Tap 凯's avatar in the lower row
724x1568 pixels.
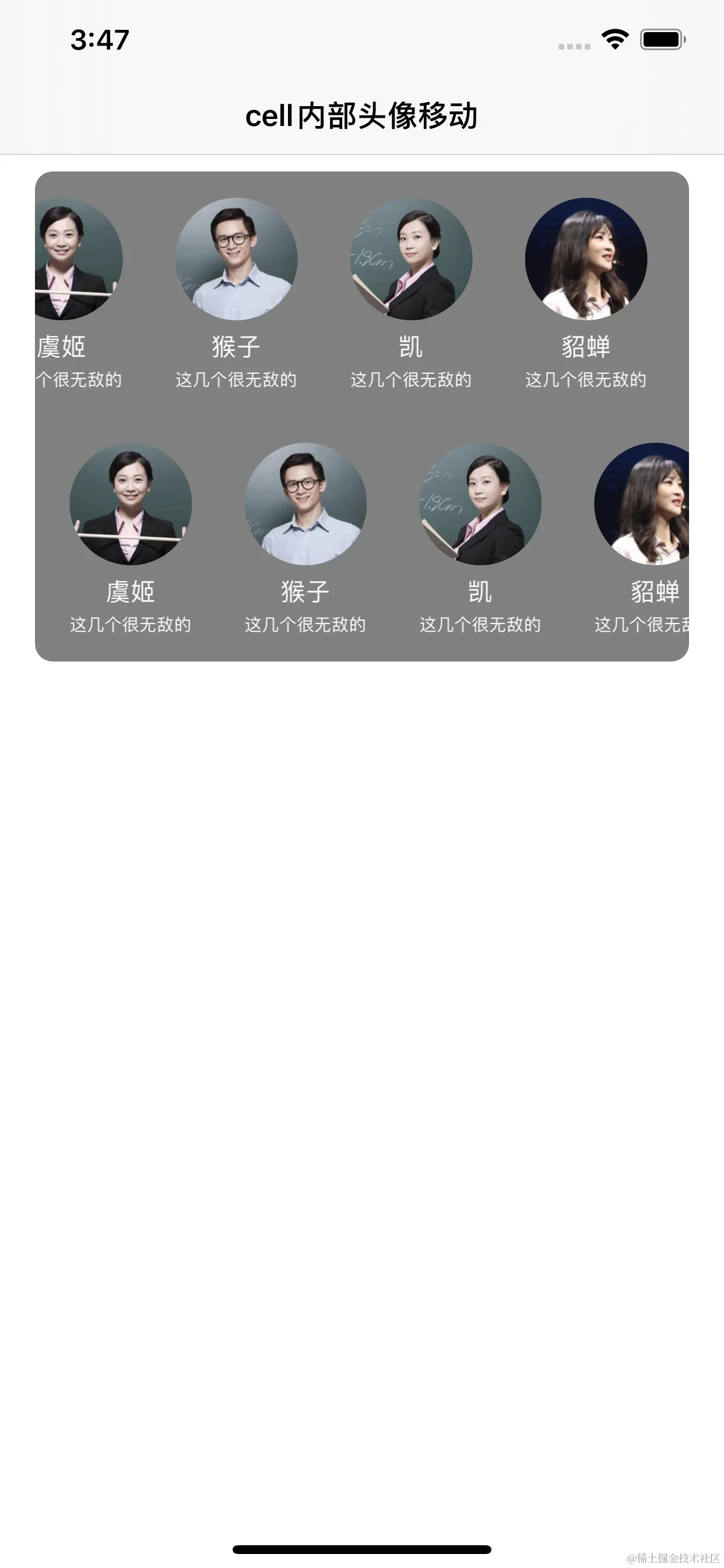(480, 504)
